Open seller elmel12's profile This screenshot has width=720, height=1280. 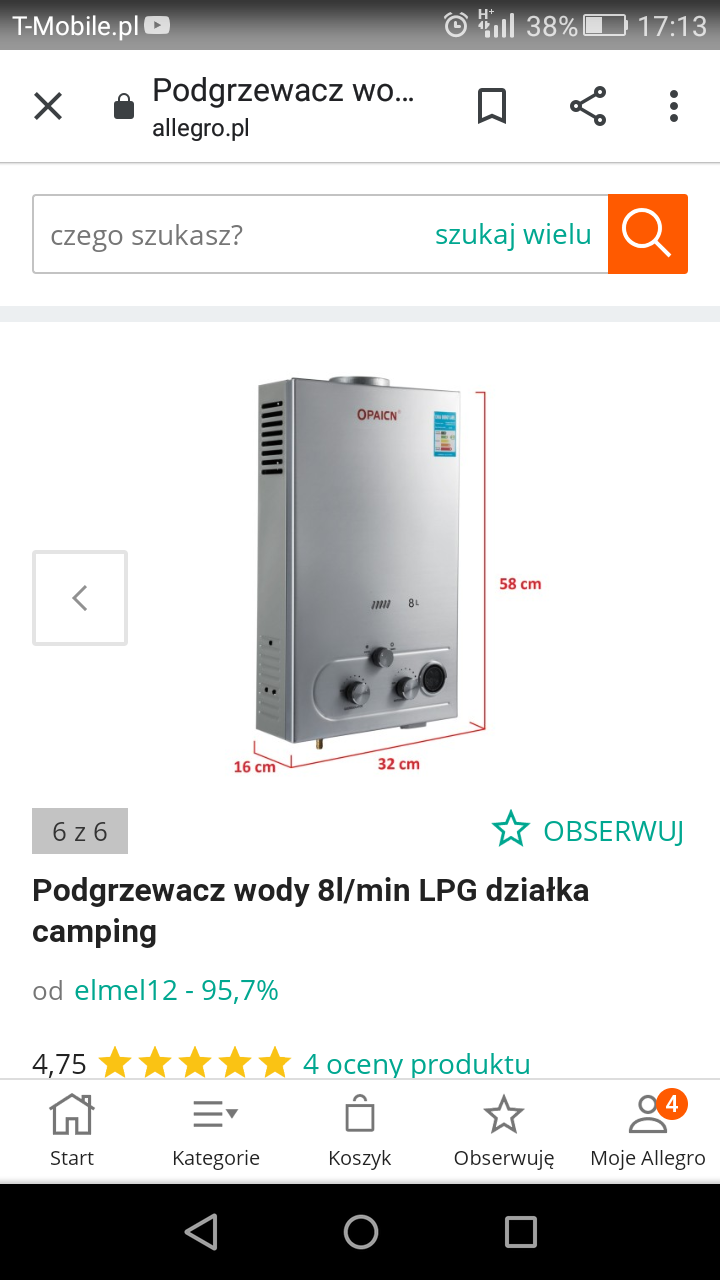tap(176, 990)
